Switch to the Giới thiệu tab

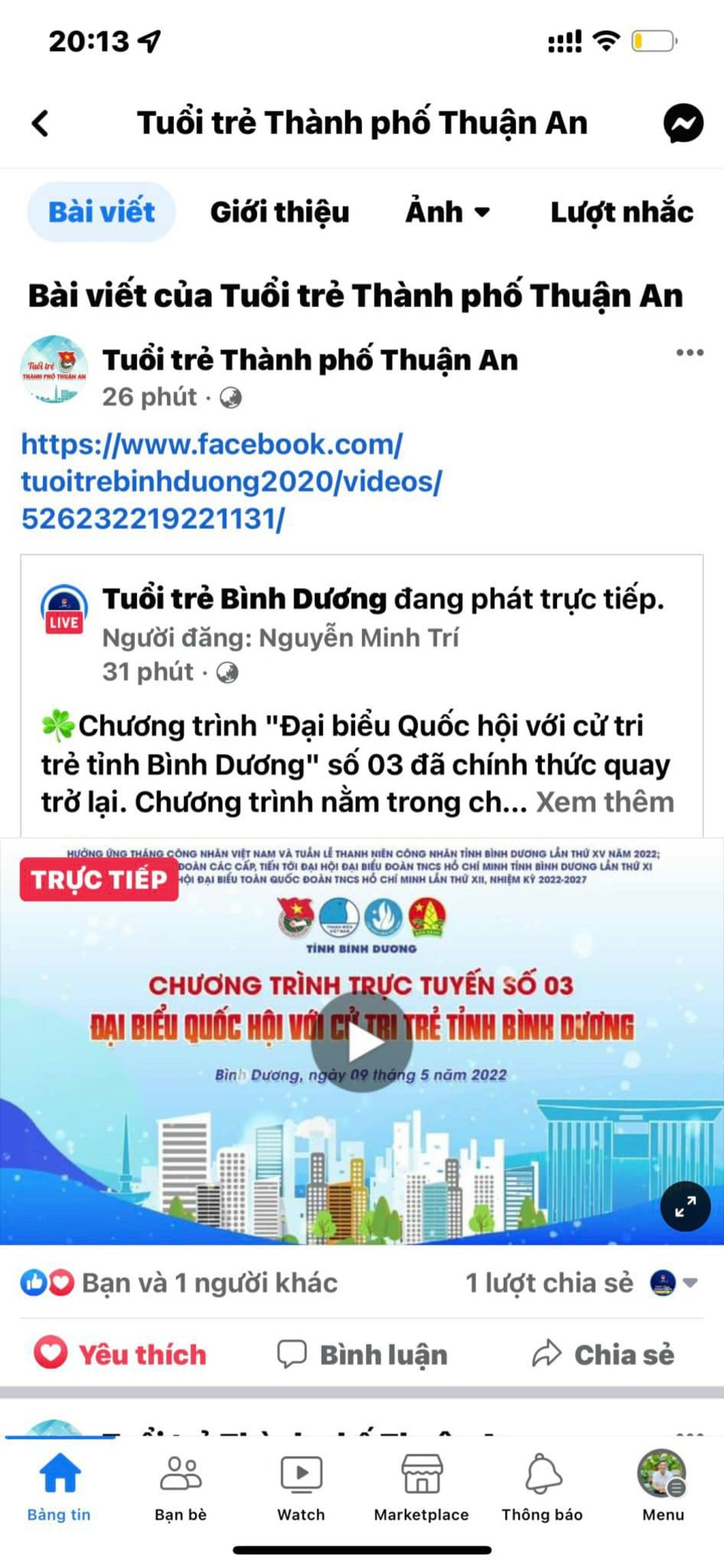click(x=280, y=212)
